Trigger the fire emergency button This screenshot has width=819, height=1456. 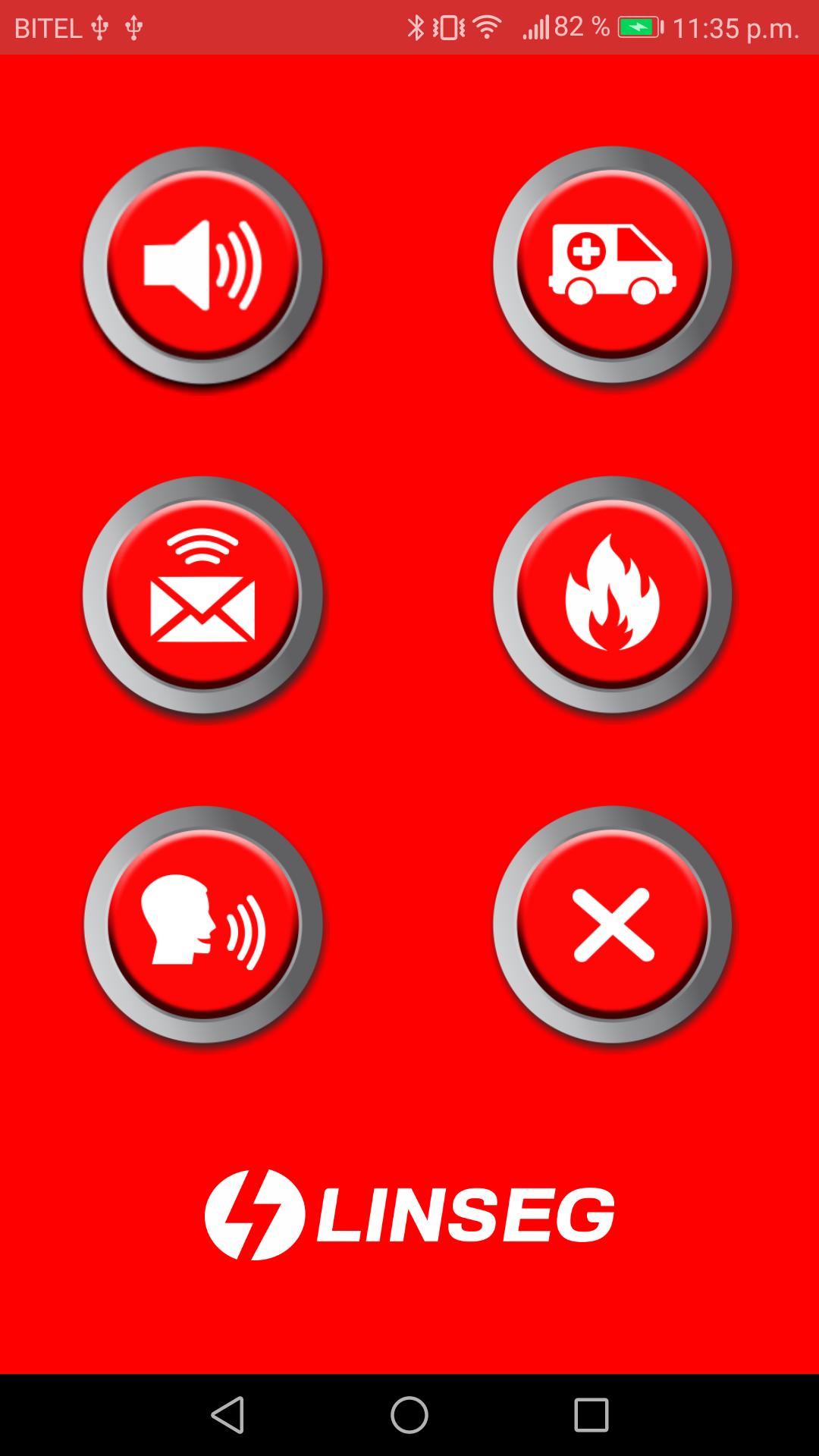[x=613, y=595]
